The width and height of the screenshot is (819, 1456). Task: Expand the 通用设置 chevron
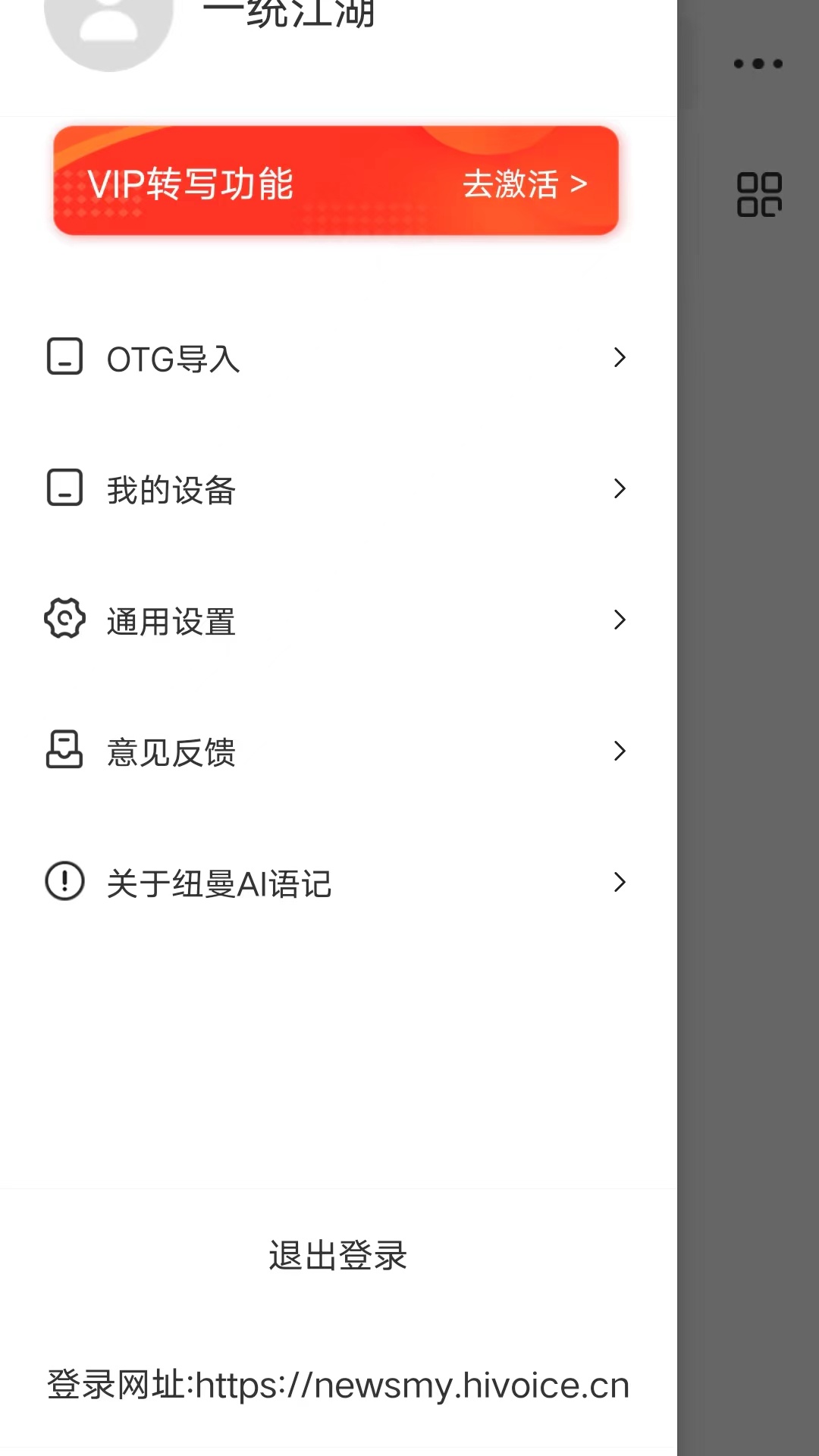pos(620,620)
